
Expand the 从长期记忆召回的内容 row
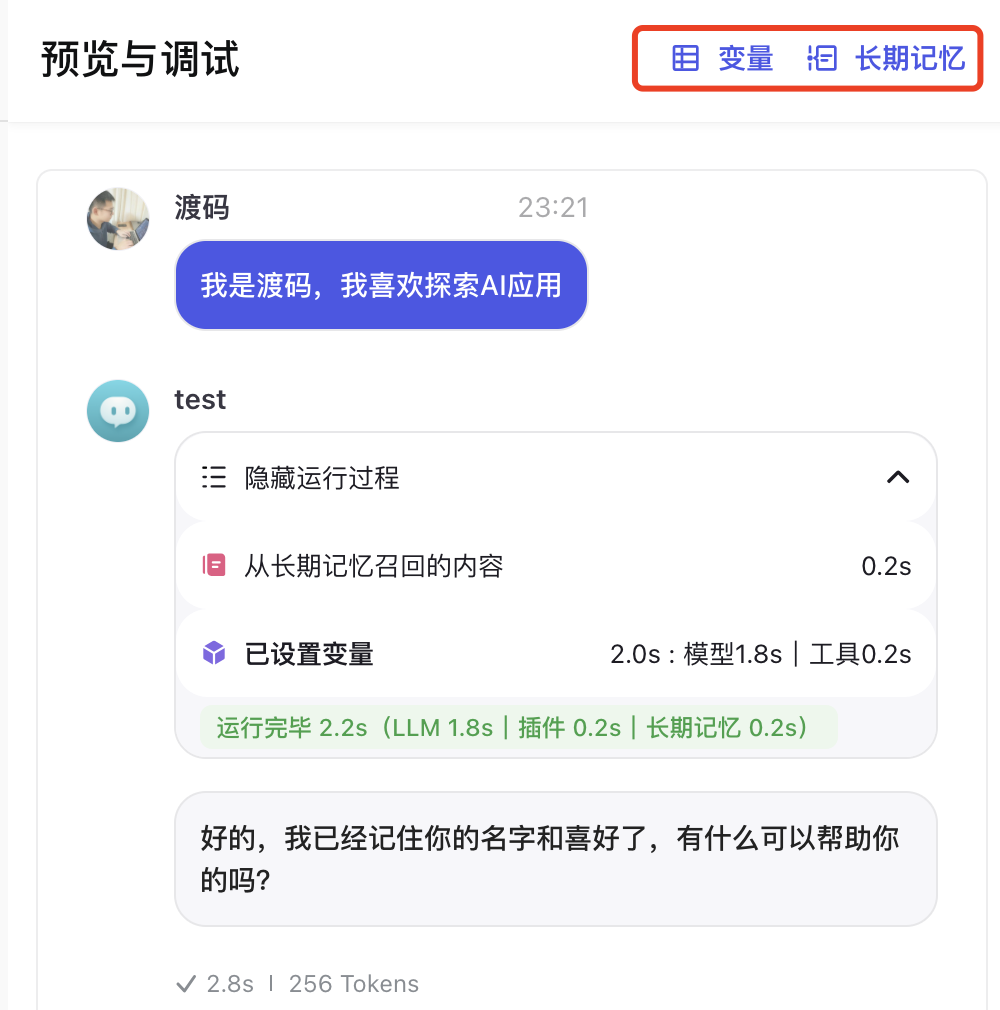point(556,565)
